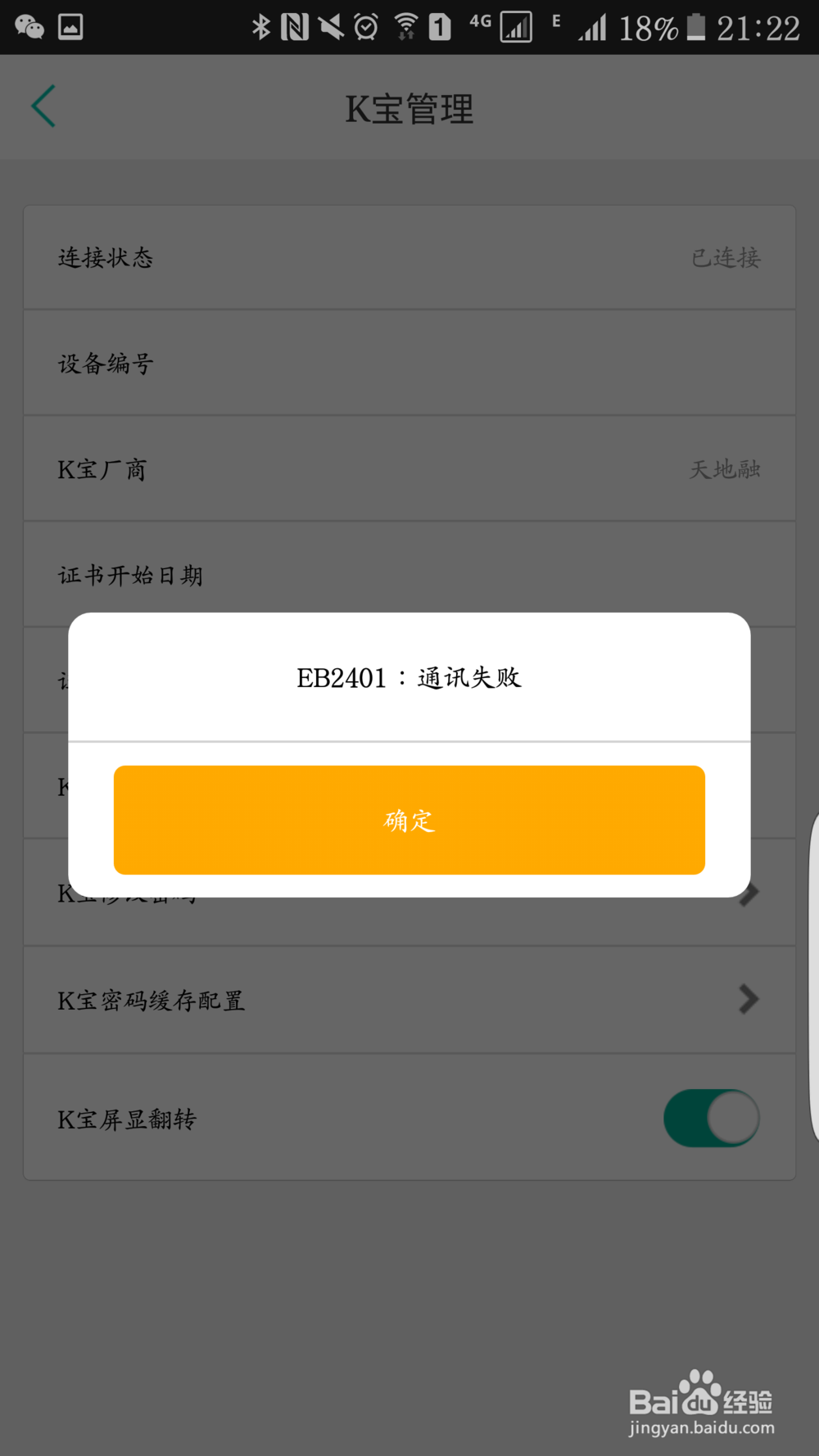Tap the Wi-Fi signal icon

(405, 27)
